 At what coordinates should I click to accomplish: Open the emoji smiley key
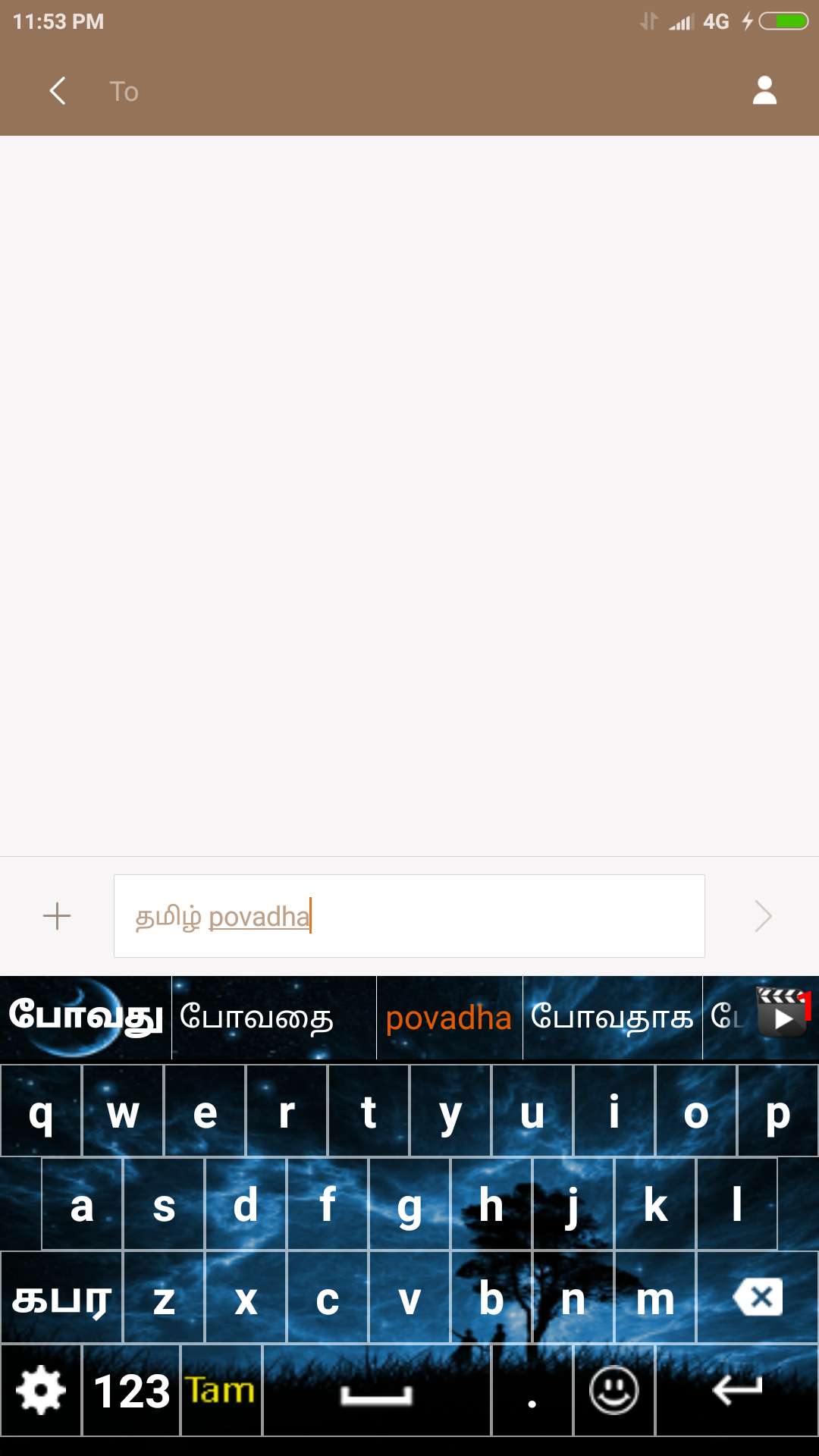(x=613, y=1390)
